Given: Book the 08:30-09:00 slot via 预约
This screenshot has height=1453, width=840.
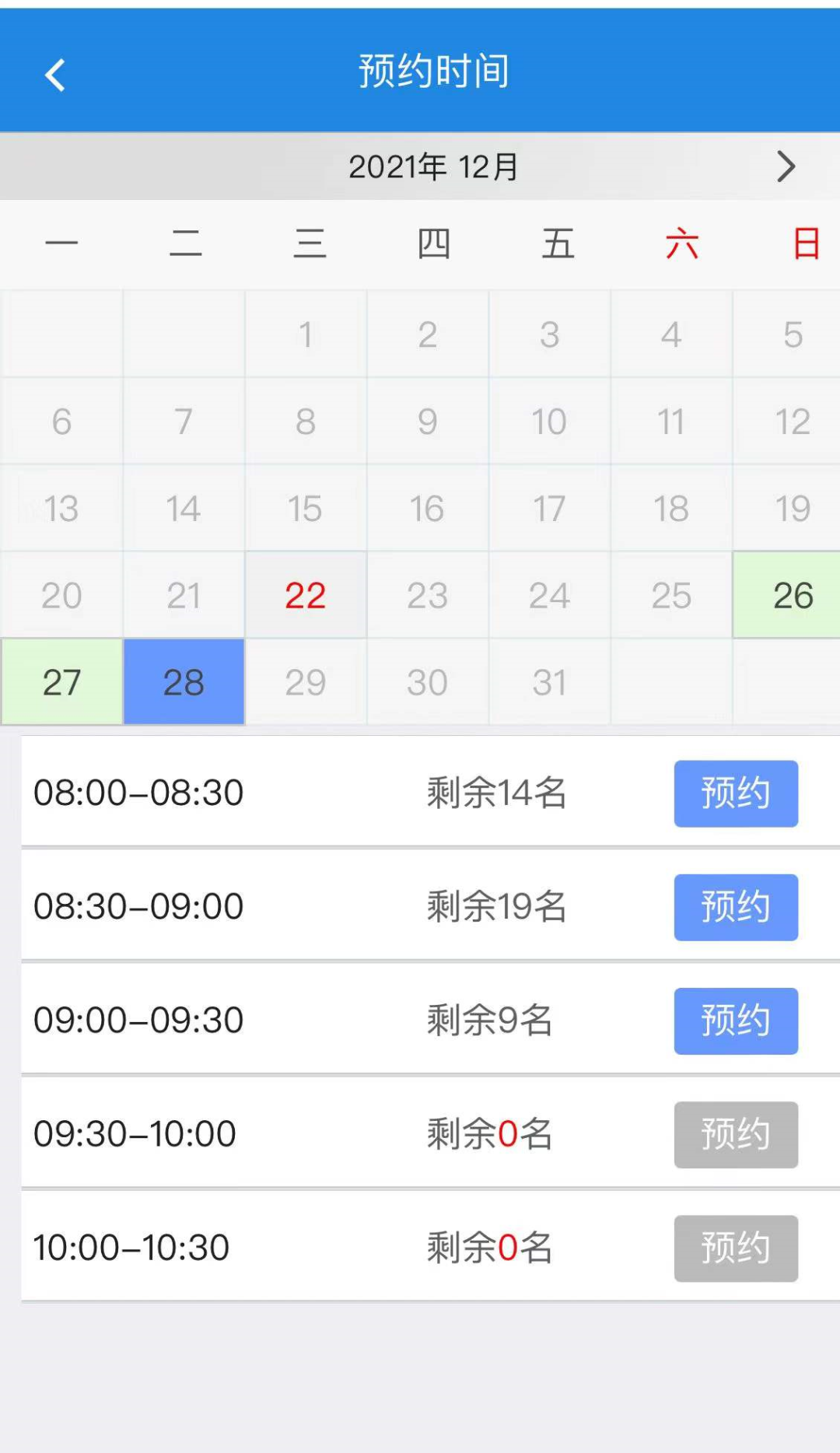Looking at the screenshot, I should 735,906.
